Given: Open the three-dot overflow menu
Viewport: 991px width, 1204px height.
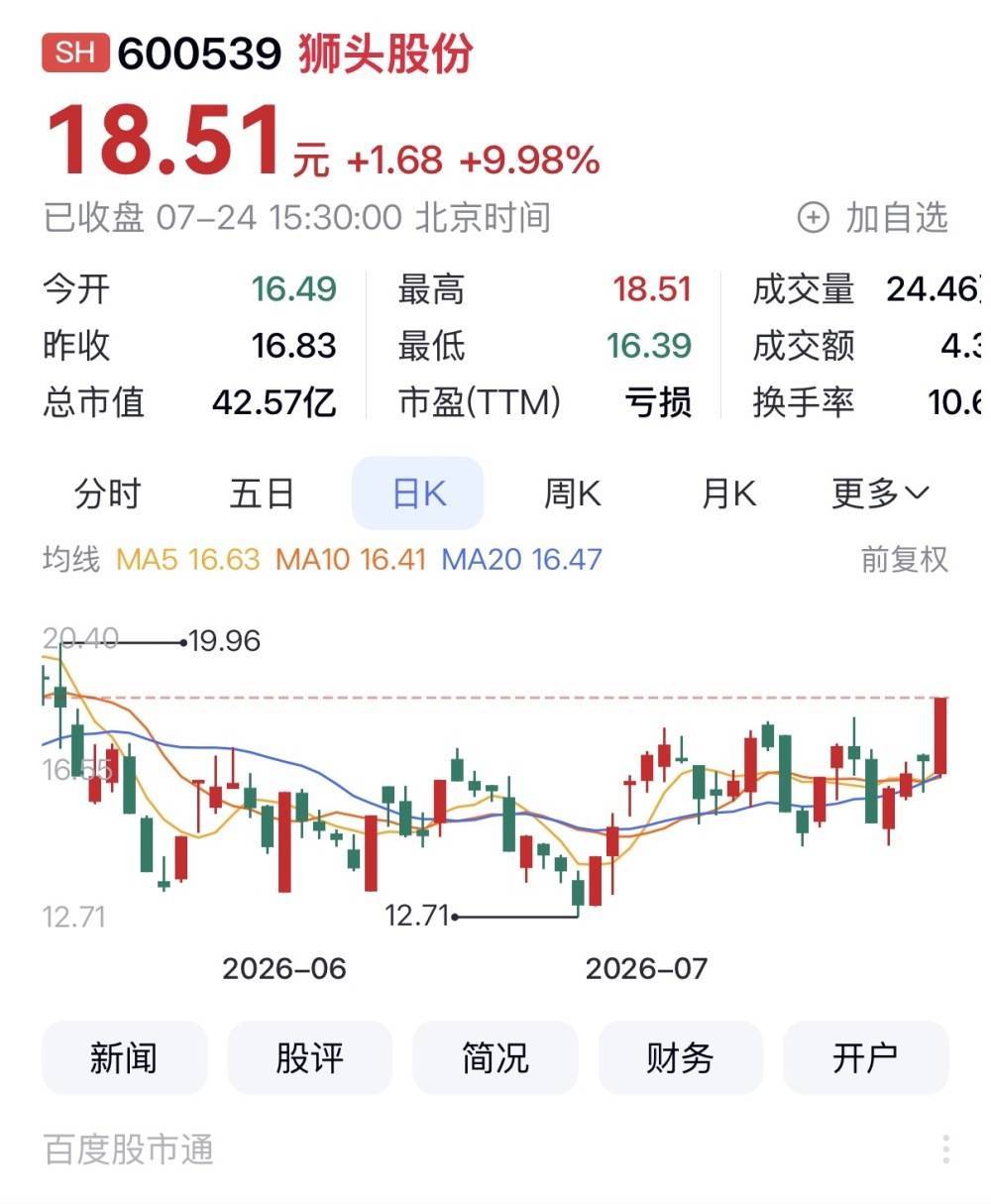Looking at the screenshot, I should pos(946,1149).
